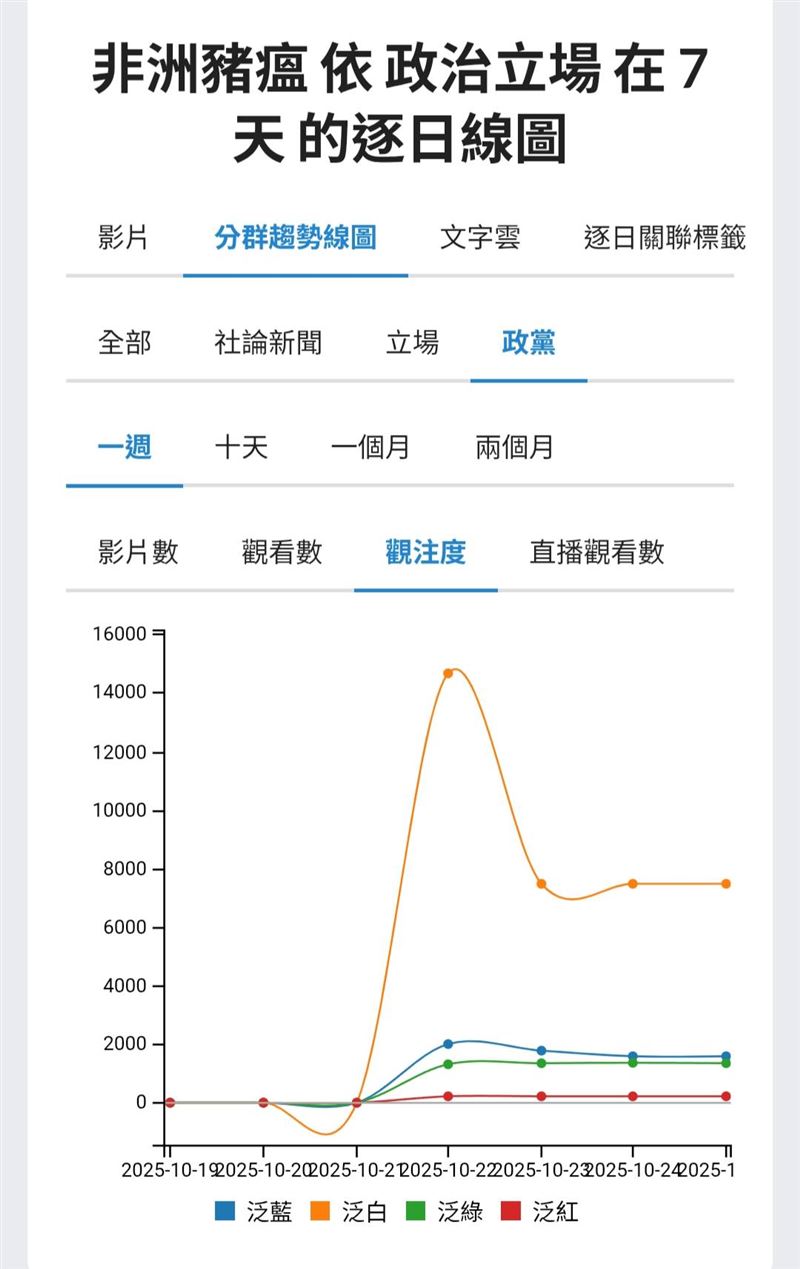Go to the 逐日關聯標籤 tab
800x1269 pixels.
coord(664,238)
